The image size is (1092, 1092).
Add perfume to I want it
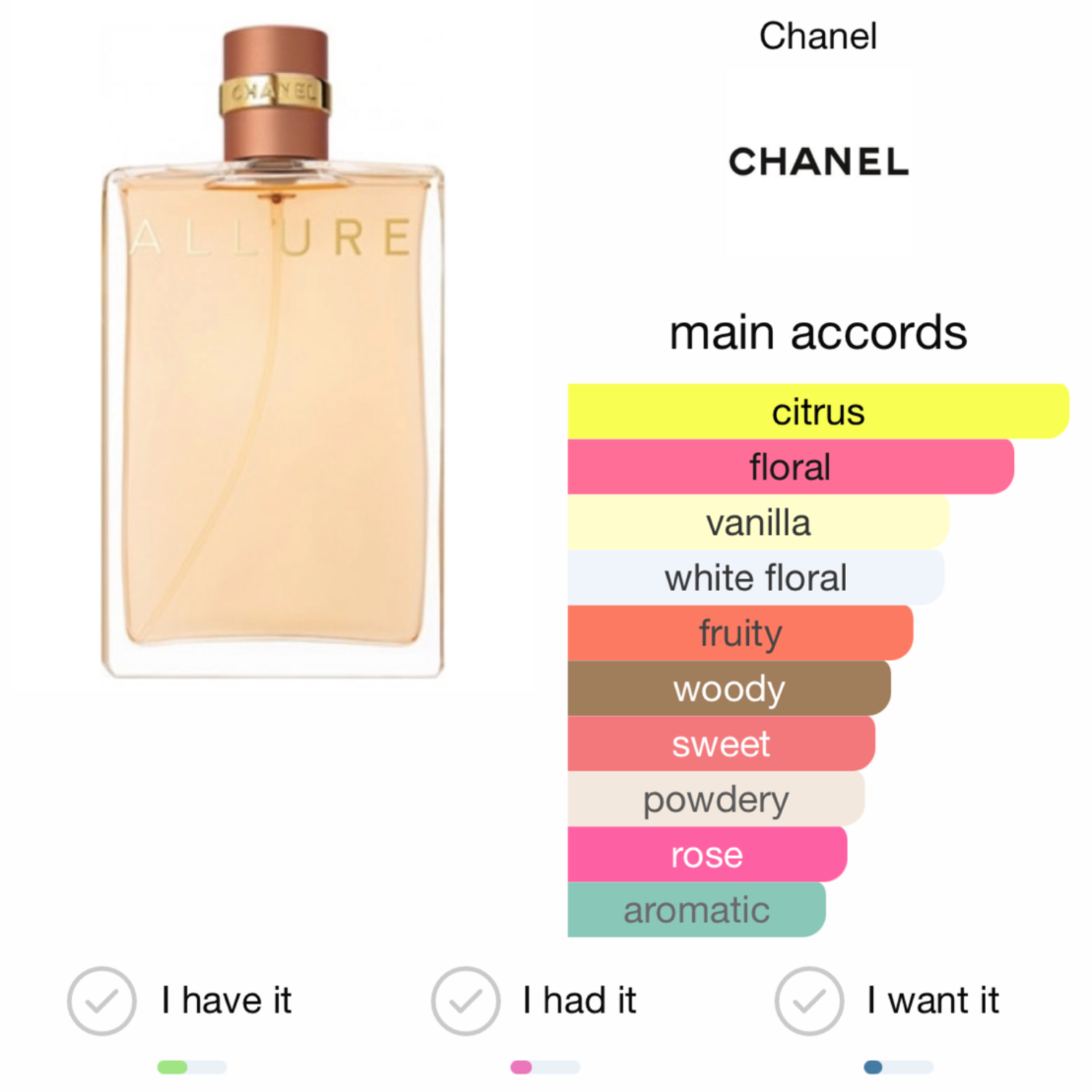(810, 1001)
